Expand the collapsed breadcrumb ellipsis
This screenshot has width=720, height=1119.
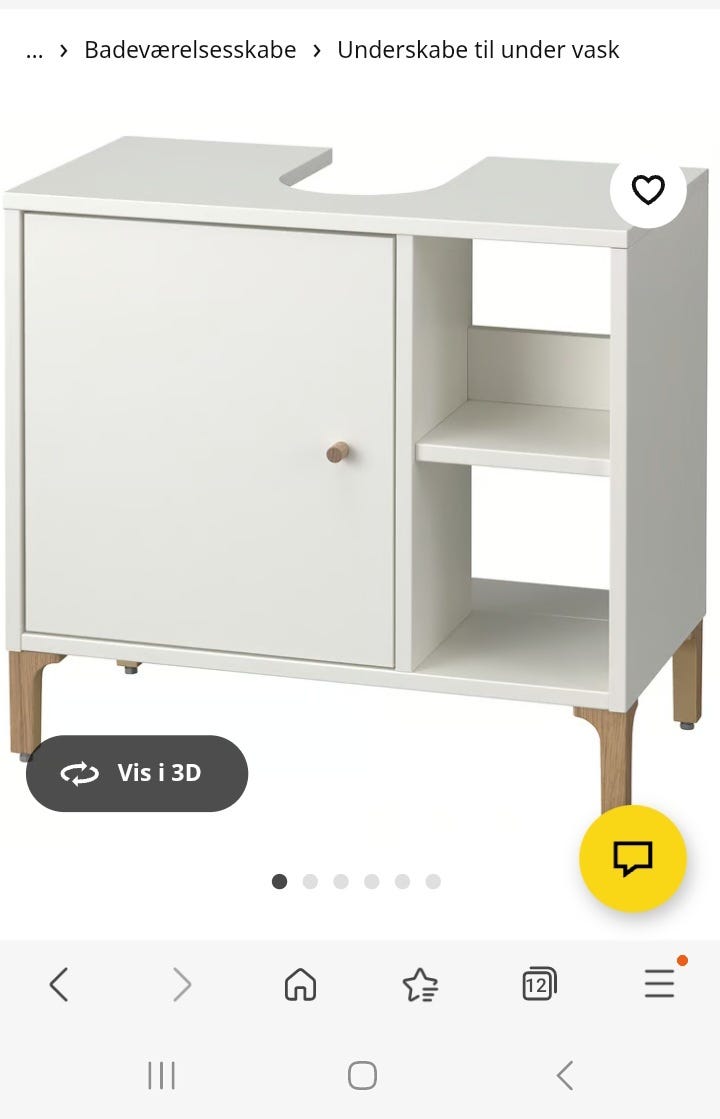click(x=34, y=50)
